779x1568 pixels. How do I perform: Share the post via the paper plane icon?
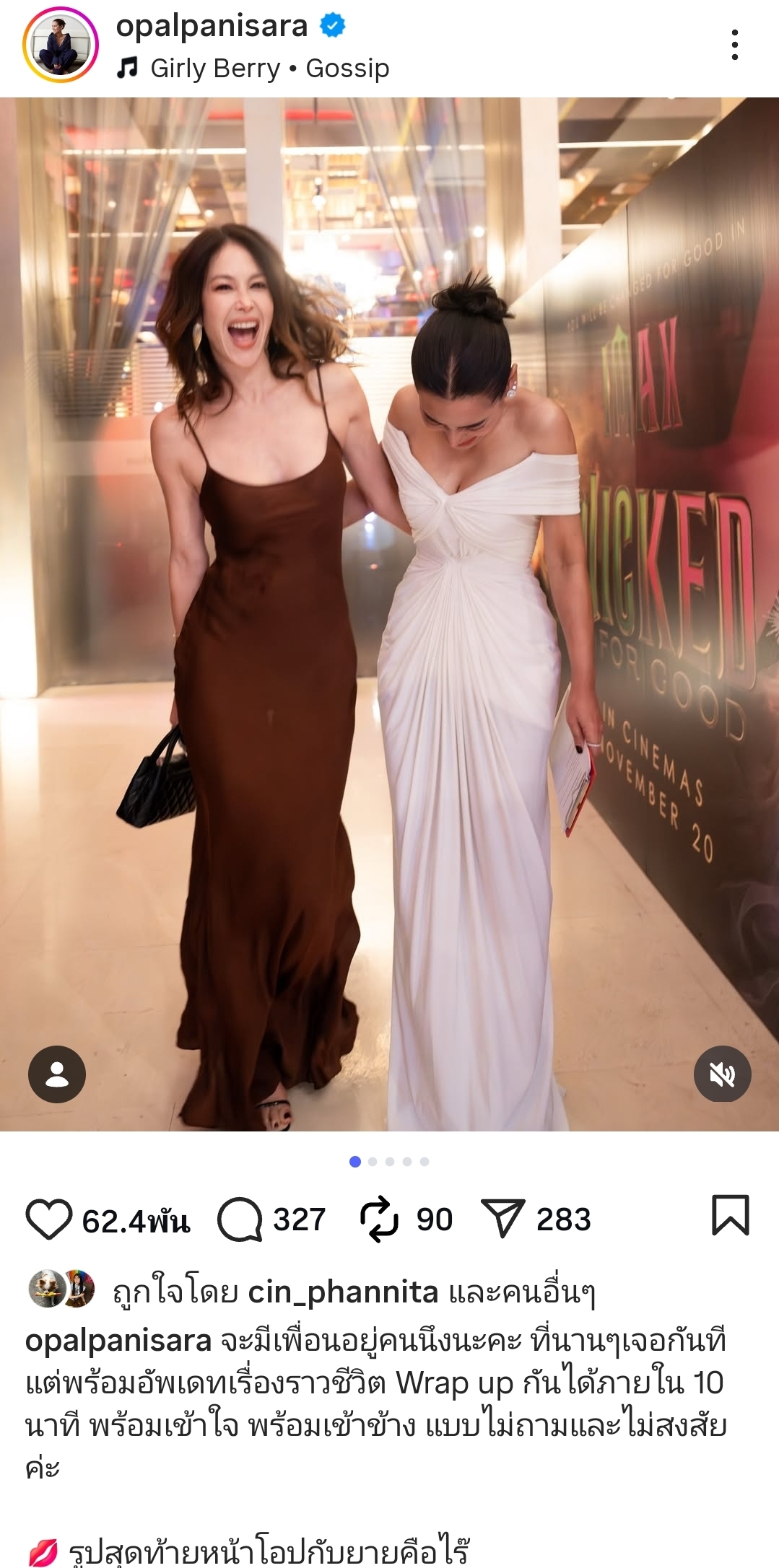coord(502,1219)
